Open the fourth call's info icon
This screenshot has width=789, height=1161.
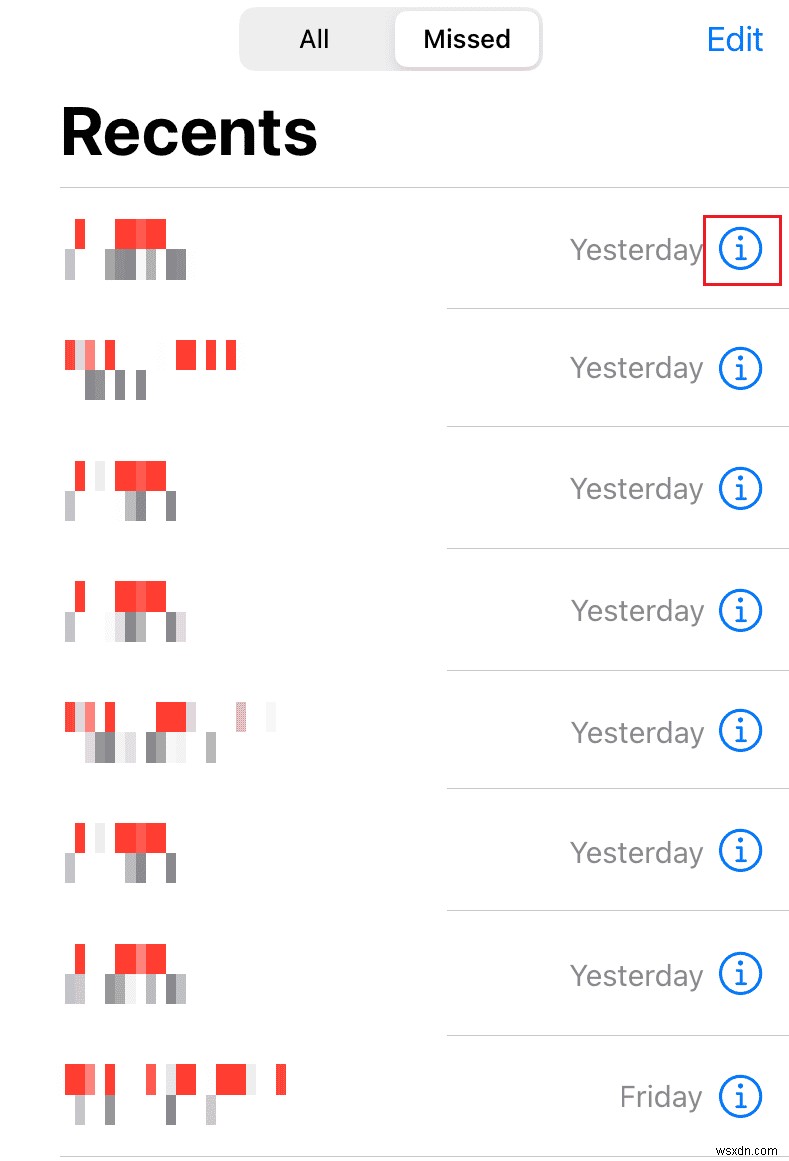pyautogui.click(x=741, y=610)
